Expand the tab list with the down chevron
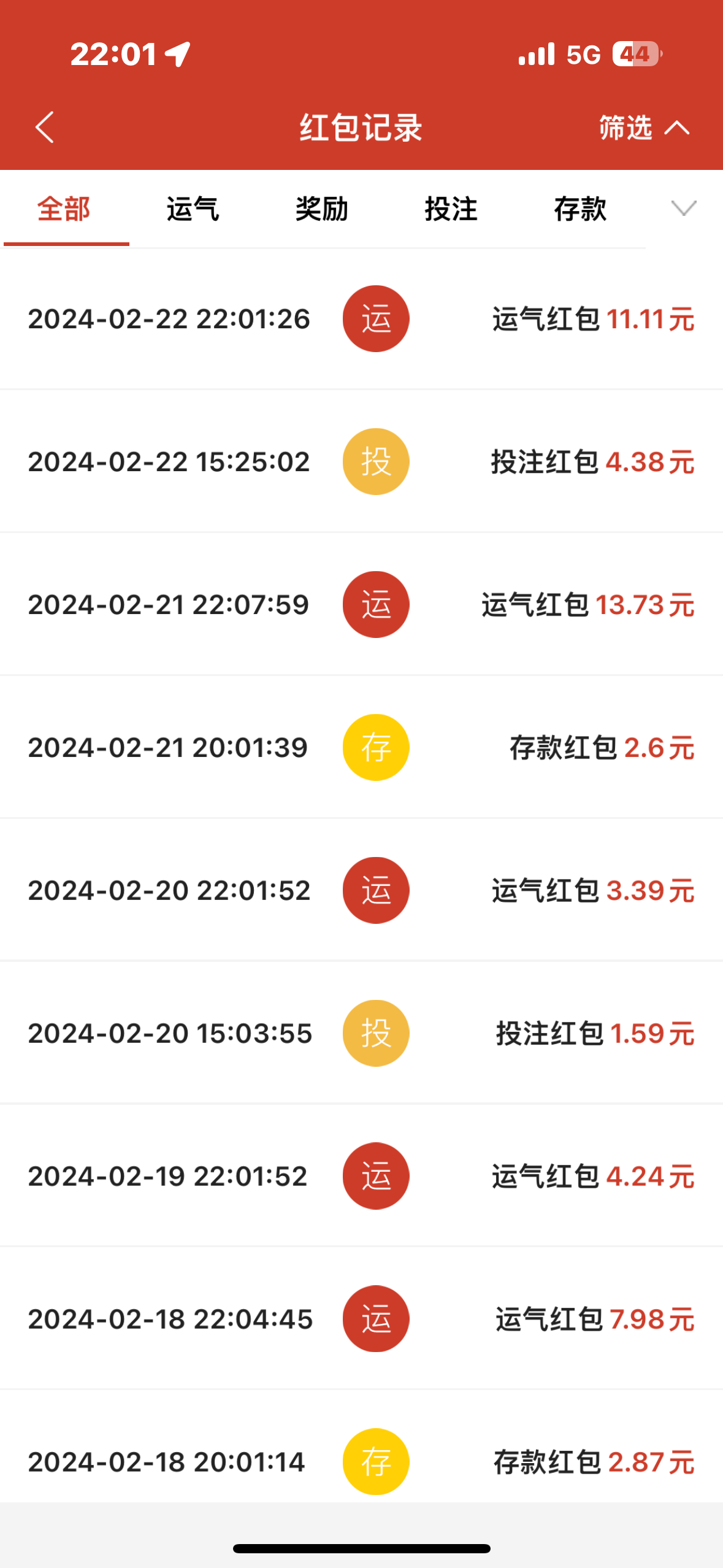 click(x=684, y=209)
